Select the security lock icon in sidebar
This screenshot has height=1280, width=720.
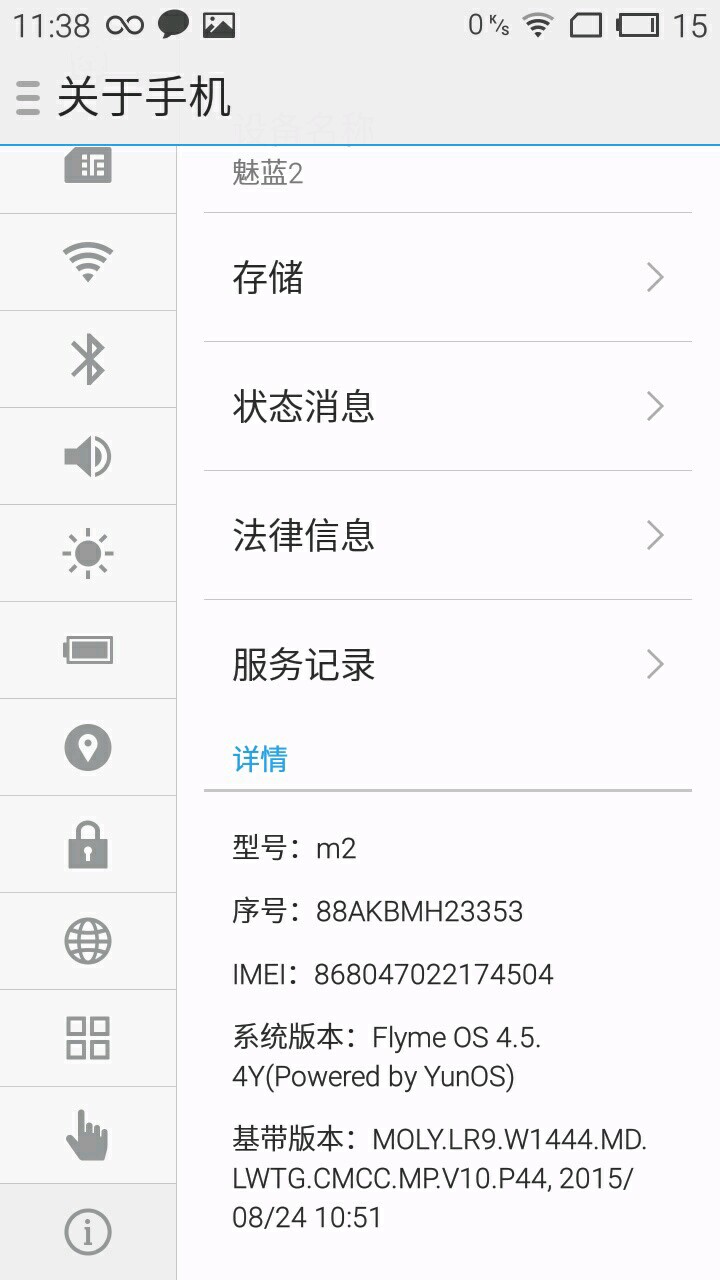(88, 844)
